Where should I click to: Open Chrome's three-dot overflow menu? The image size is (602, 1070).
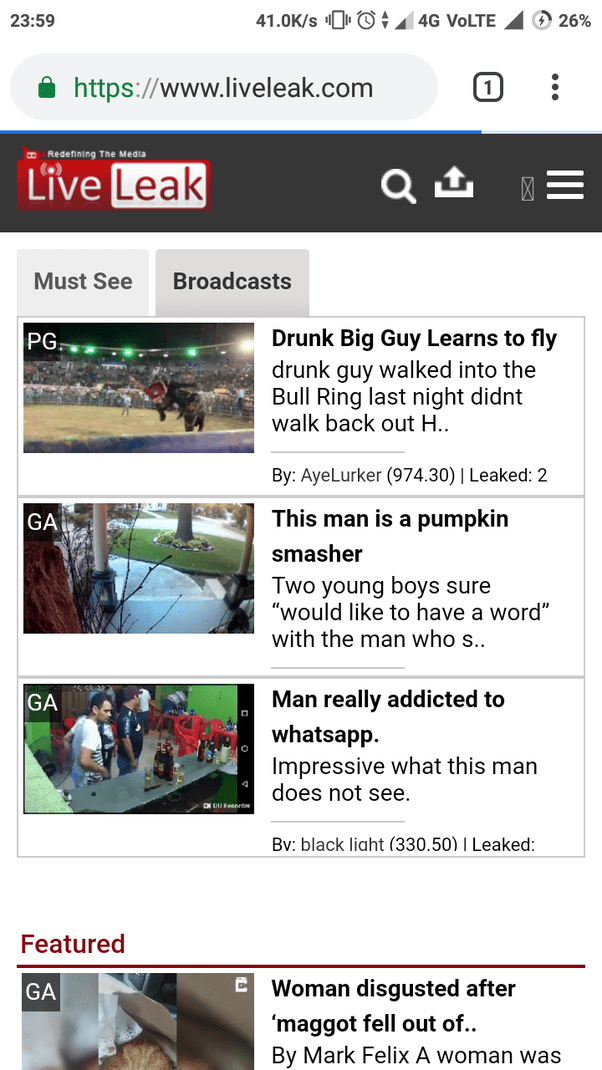click(x=555, y=88)
